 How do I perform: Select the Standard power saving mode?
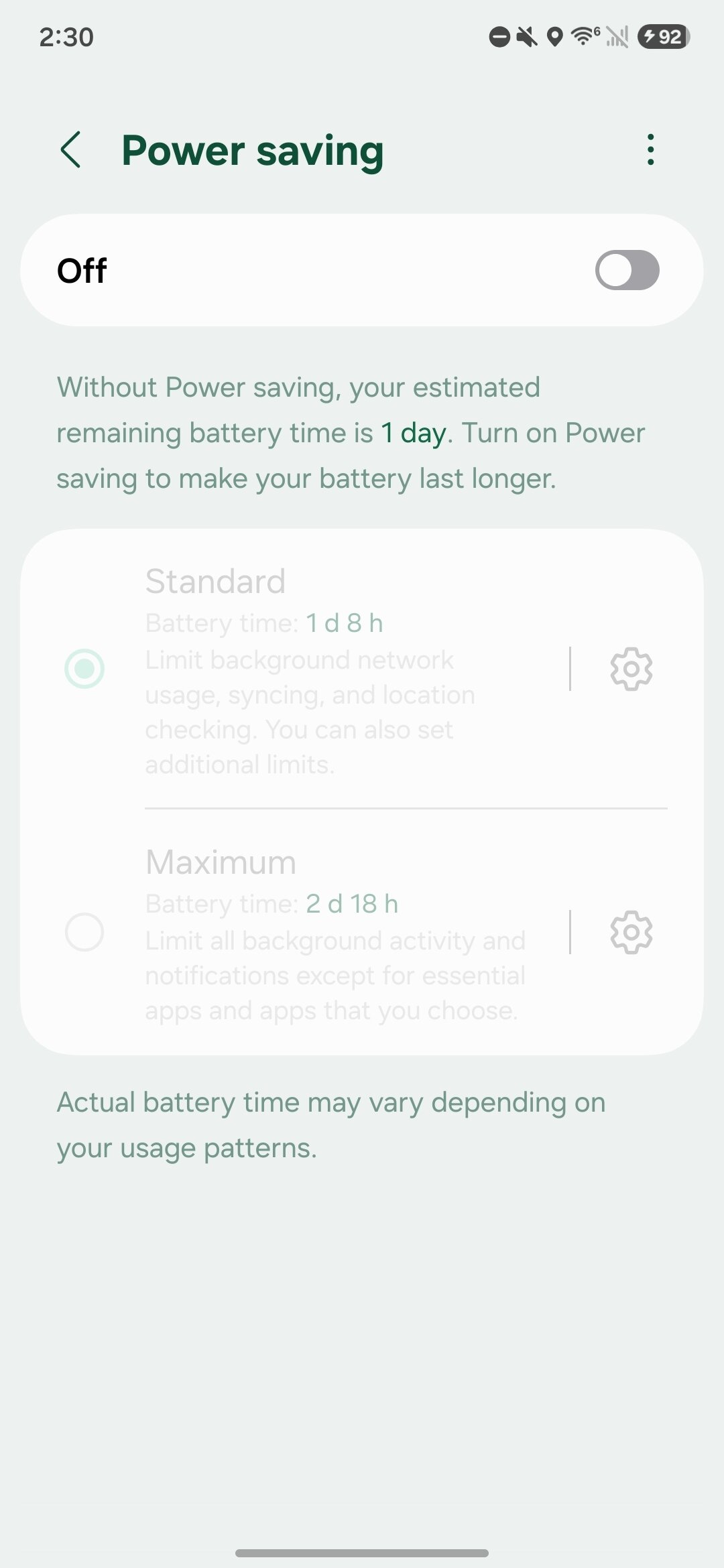(84, 669)
